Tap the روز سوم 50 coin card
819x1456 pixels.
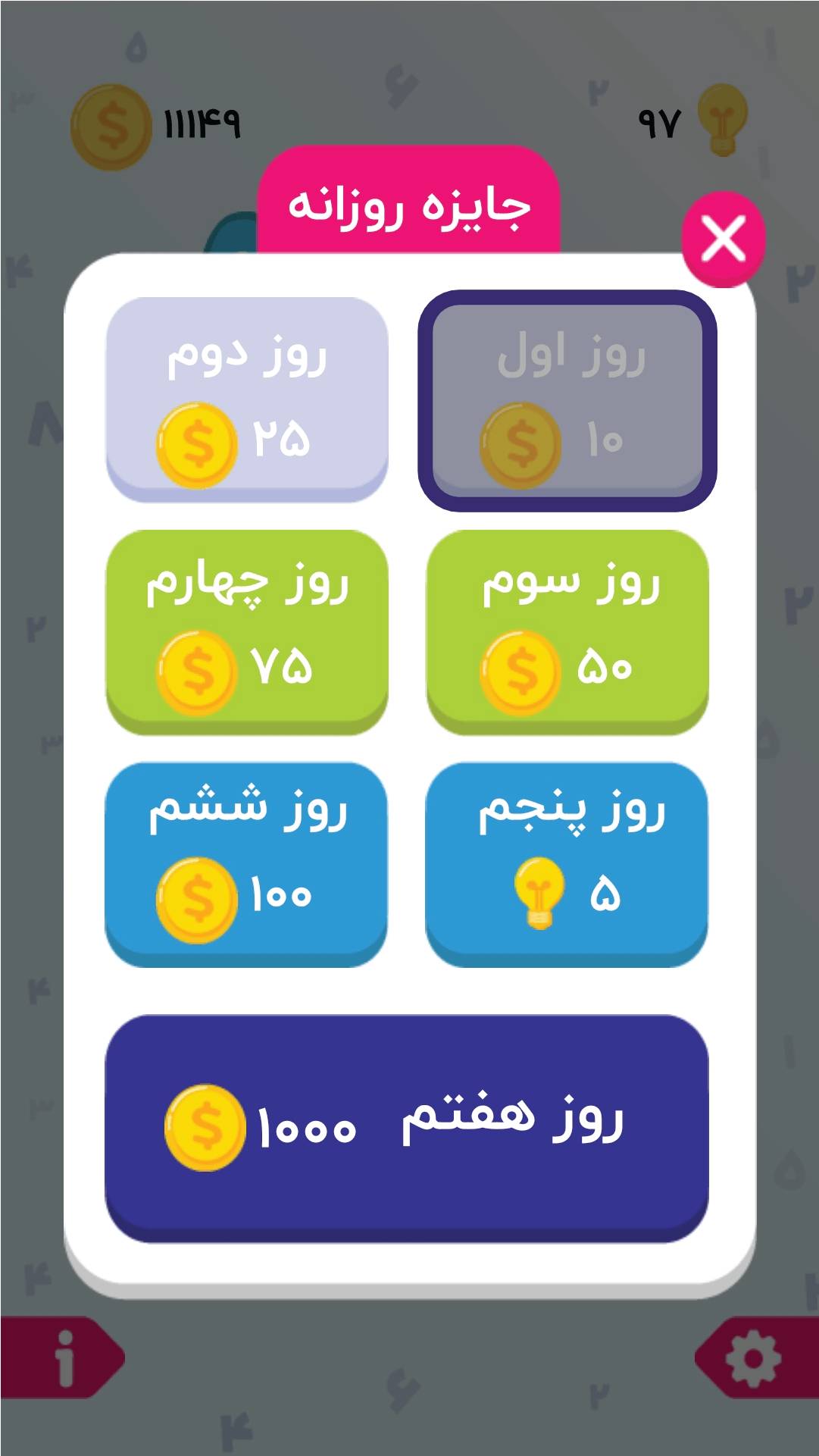tap(567, 631)
